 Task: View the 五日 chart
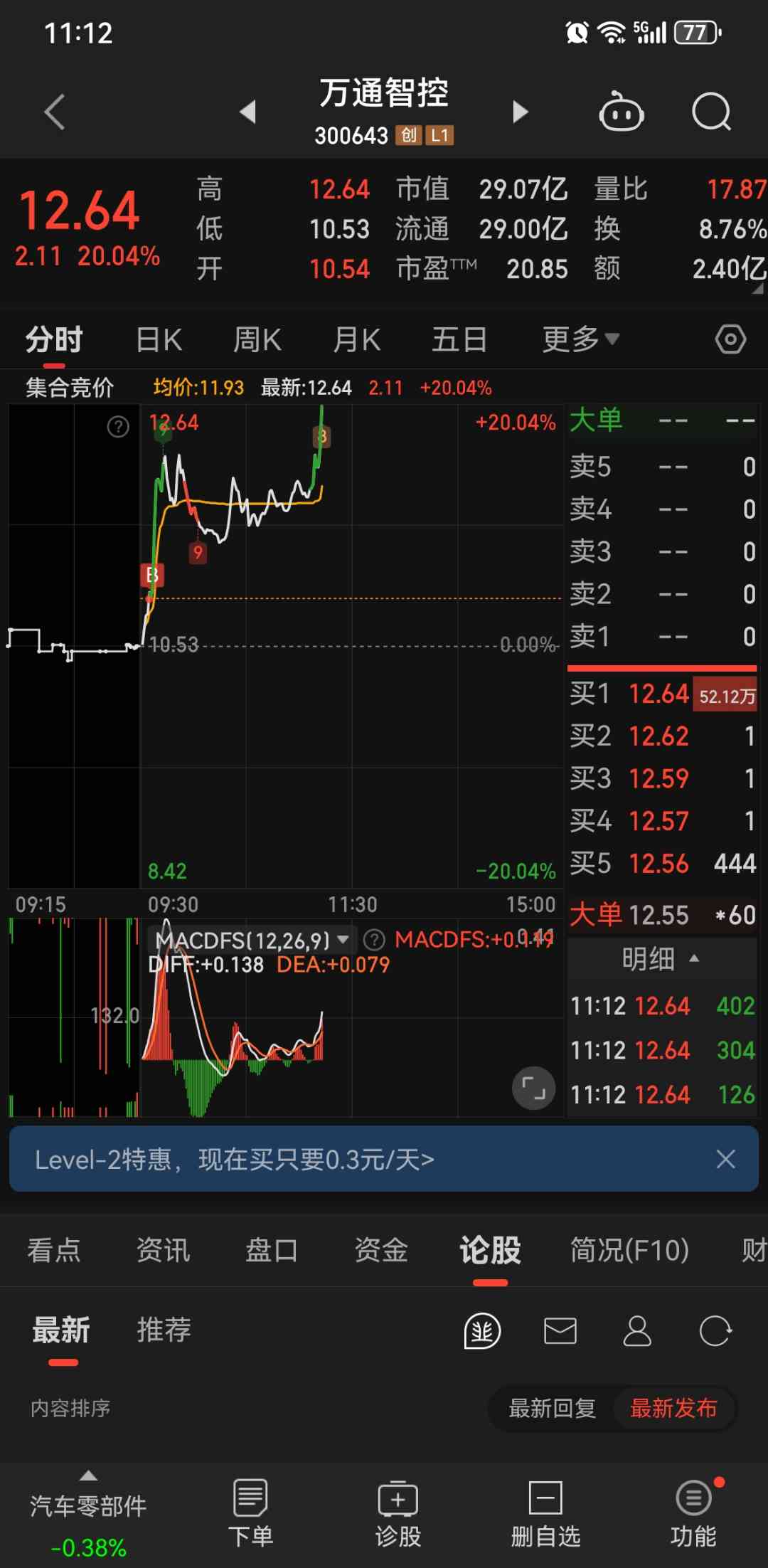(459, 340)
